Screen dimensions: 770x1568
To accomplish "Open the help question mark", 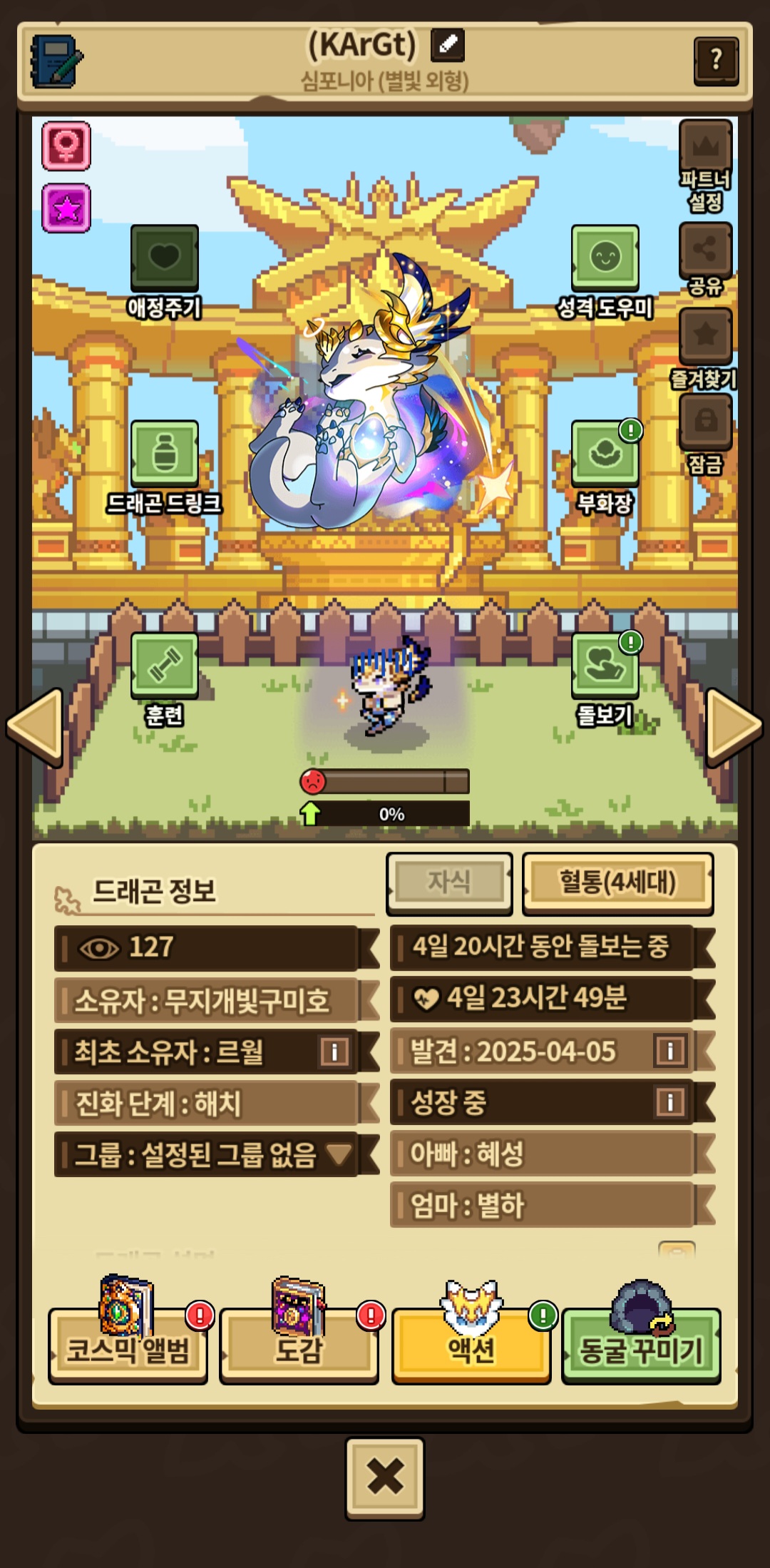I will click(x=715, y=61).
